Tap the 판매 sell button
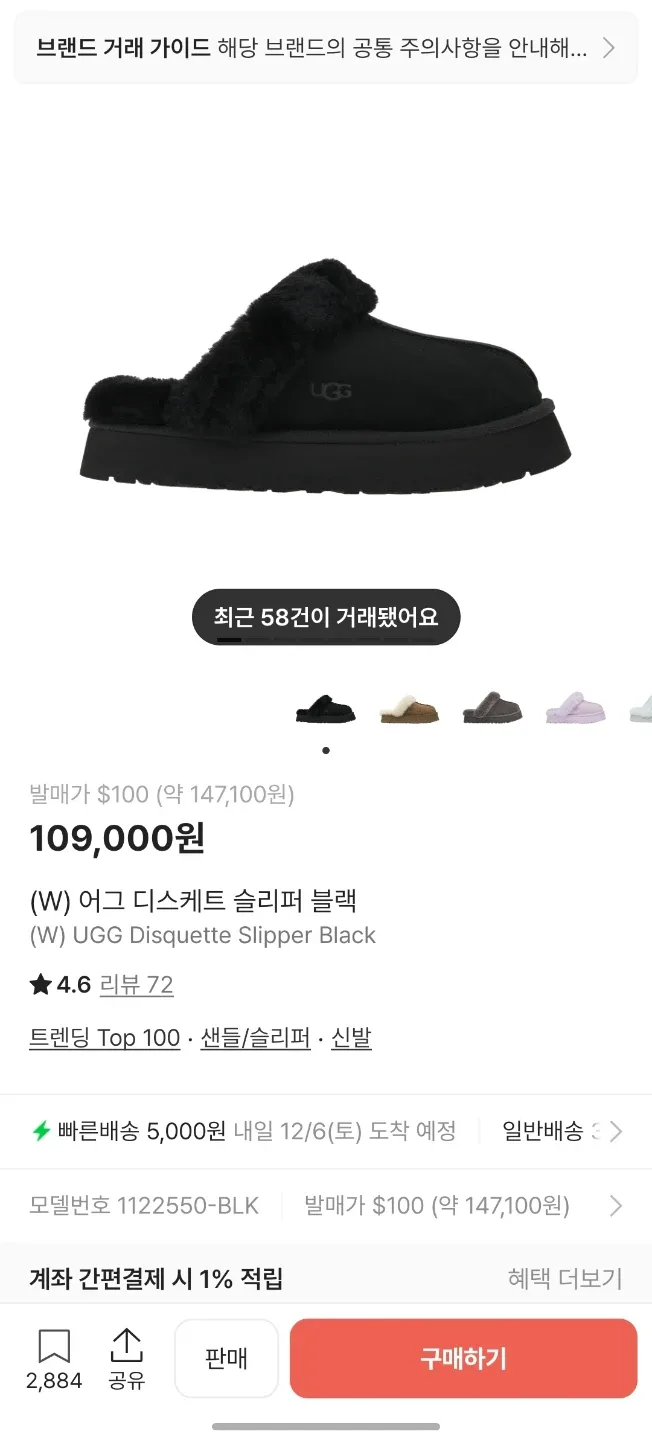The image size is (652, 1440). tap(226, 1358)
